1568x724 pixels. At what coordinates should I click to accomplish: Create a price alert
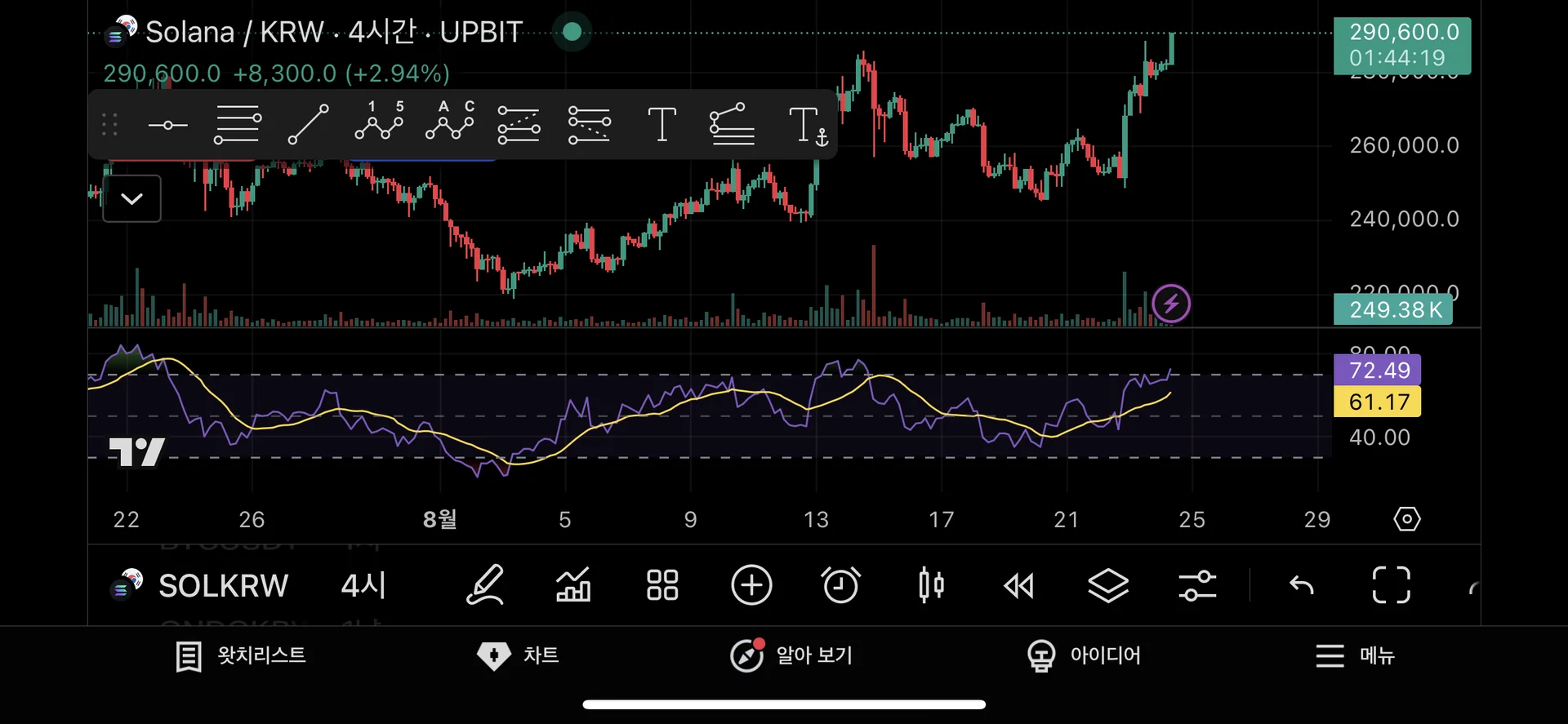point(840,585)
